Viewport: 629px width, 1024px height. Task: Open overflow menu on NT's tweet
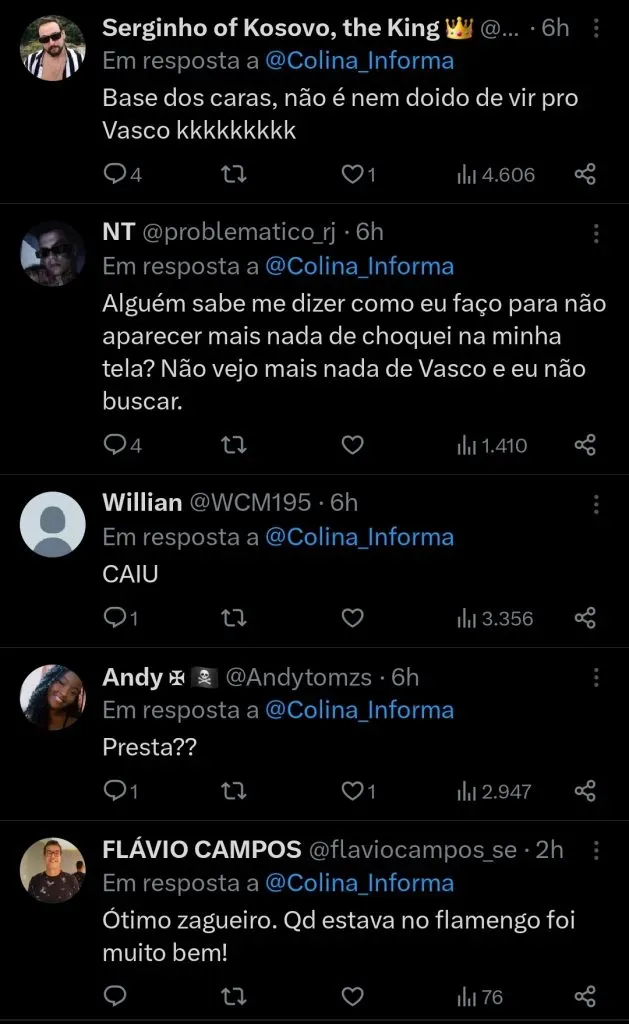(x=596, y=232)
